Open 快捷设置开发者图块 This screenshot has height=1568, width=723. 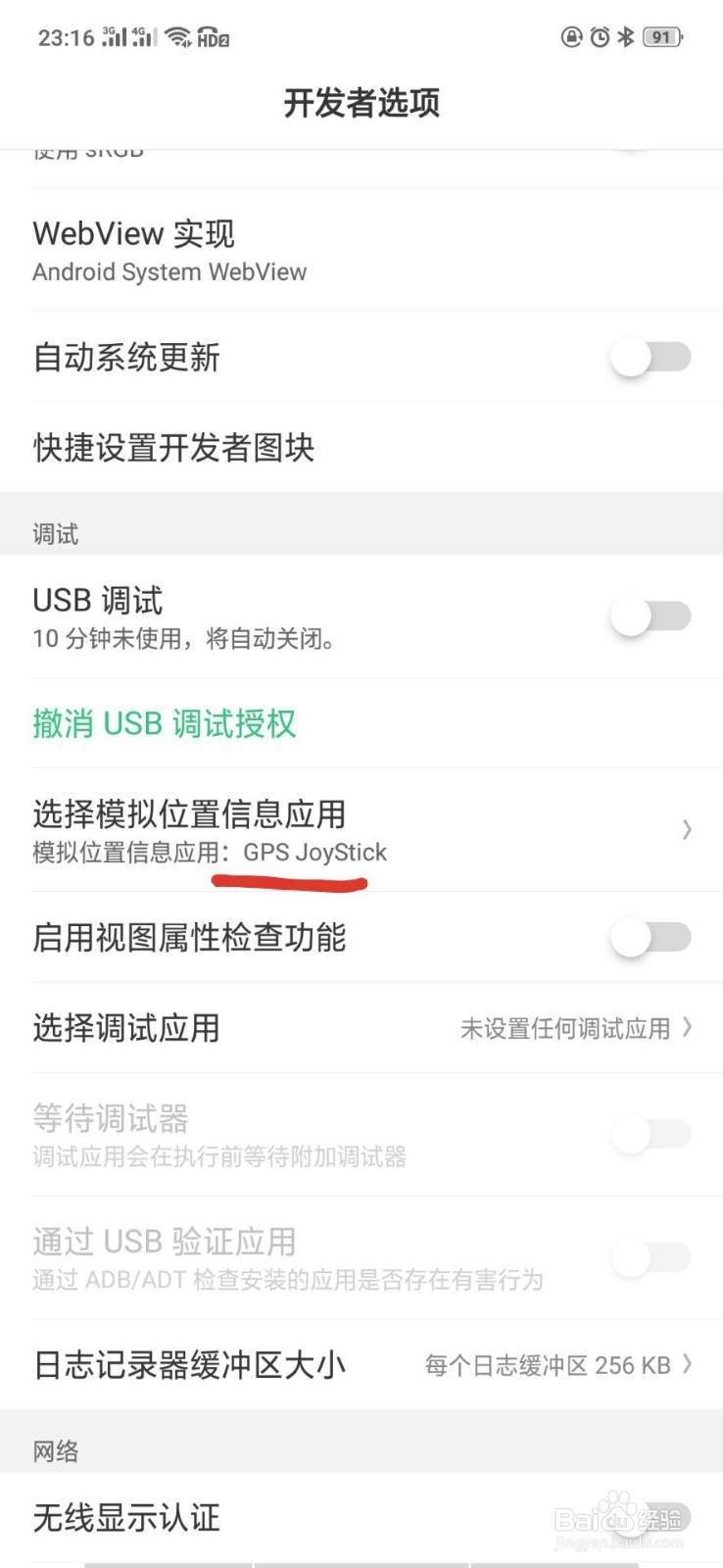(x=361, y=448)
